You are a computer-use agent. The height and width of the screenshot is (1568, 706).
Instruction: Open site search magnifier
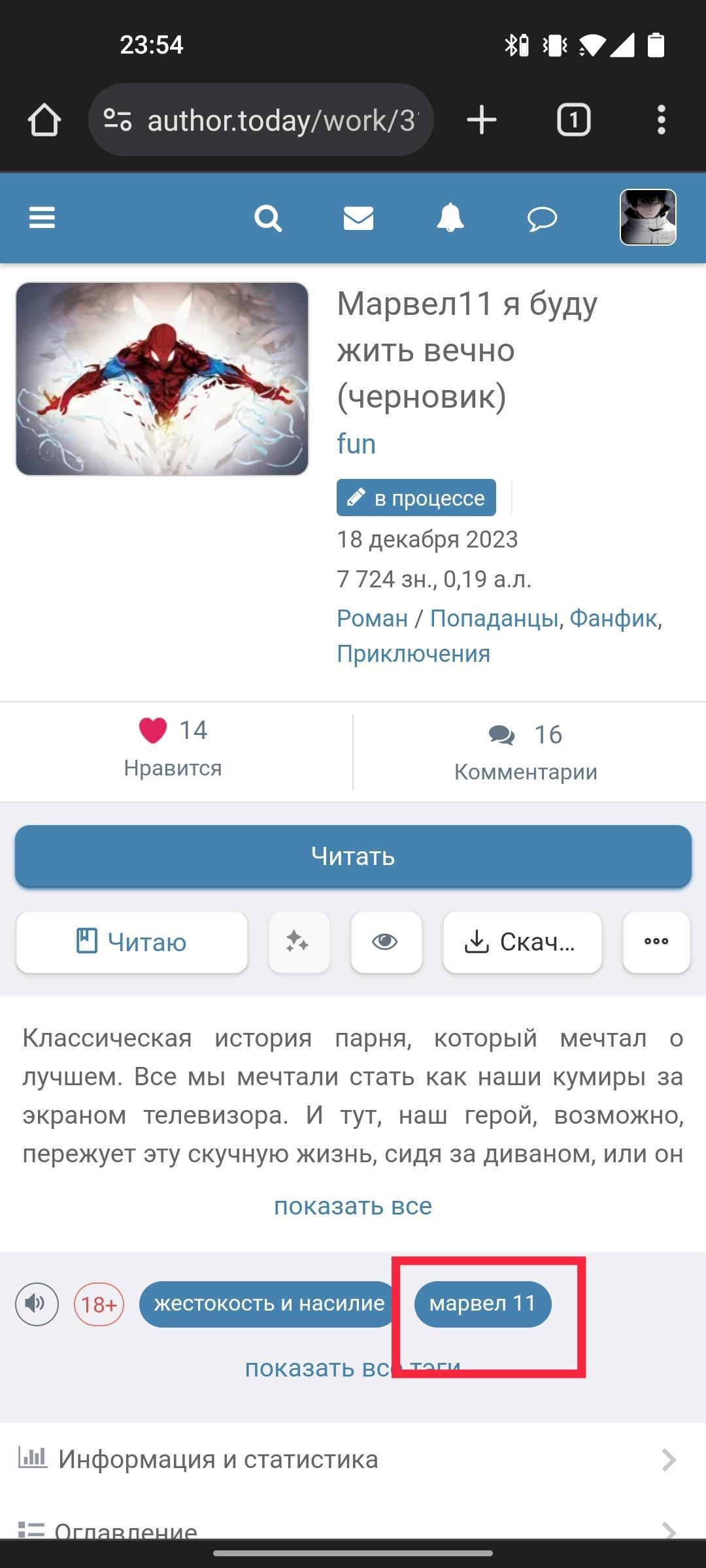[267, 218]
